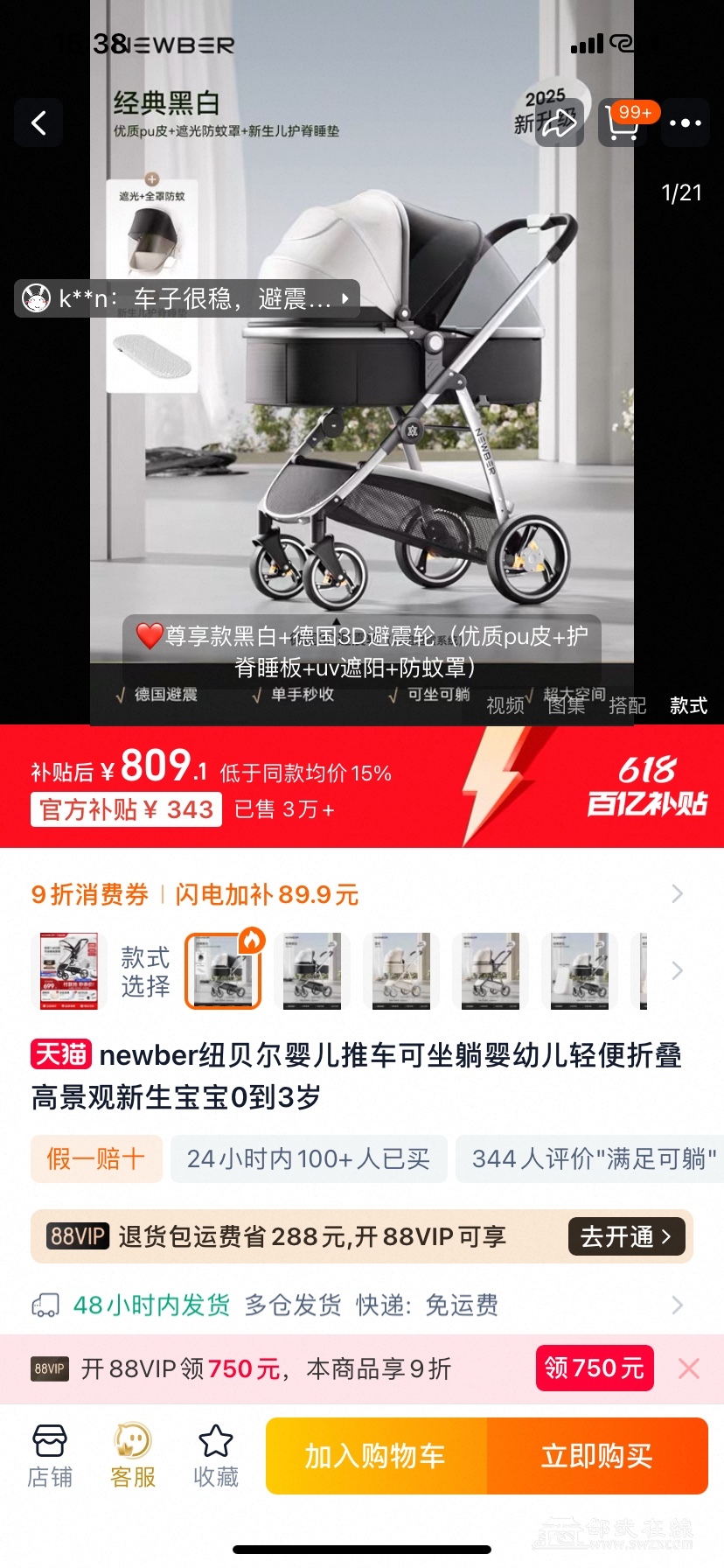Open the 344人评价"满足可躺" chip
This screenshot has width=724, height=1568.
(593, 1158)
